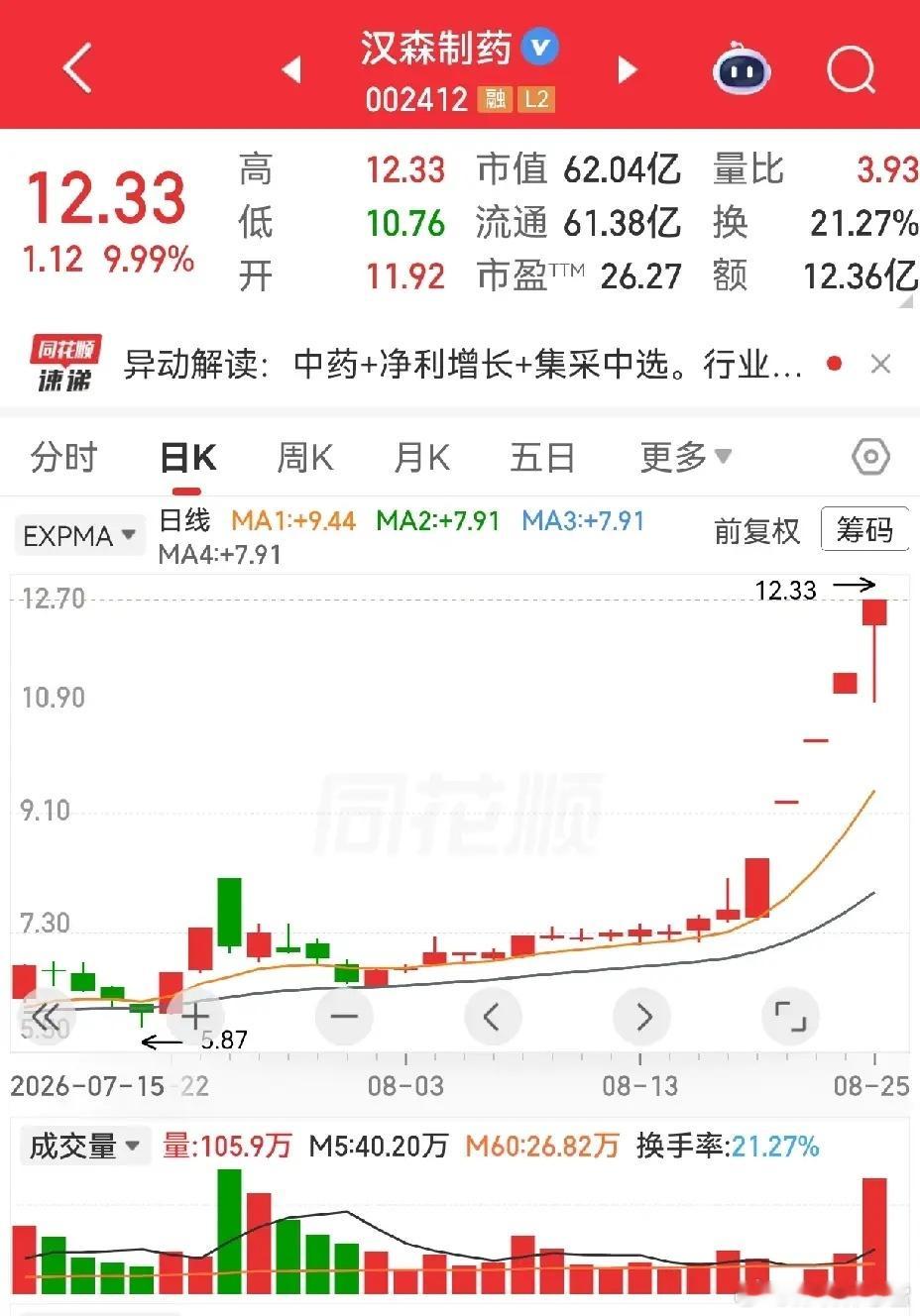Switch to the next stock
Image resolution: width=920 pixels, height=1316 pixels.
tap(627, 70)
